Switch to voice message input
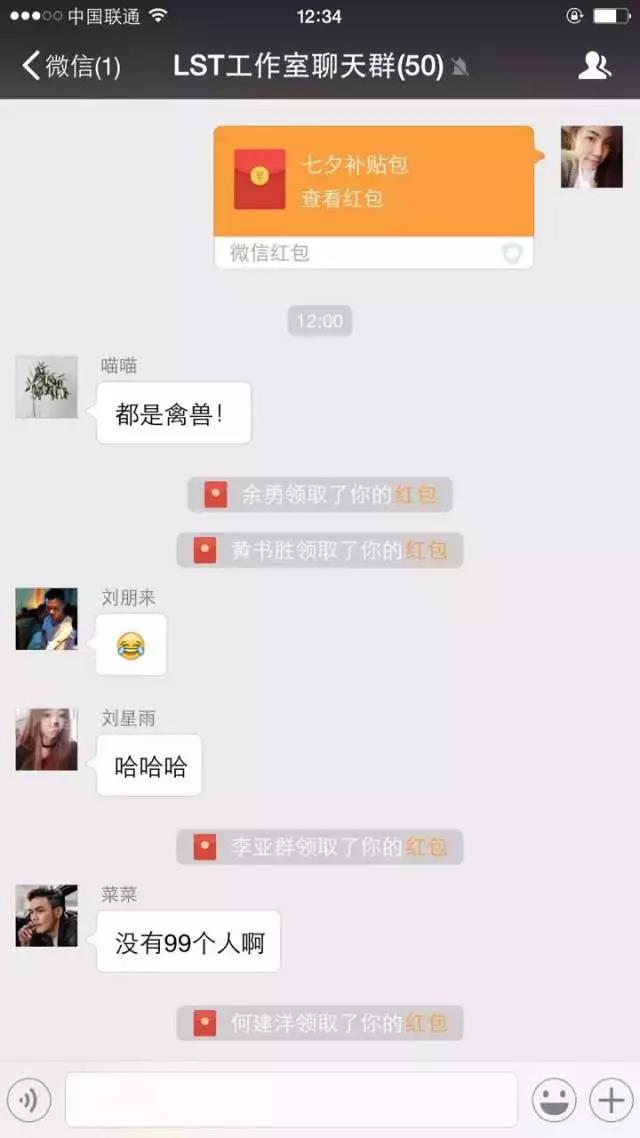The width and height of the screenshot is (640, 1138). (29, 1101)
